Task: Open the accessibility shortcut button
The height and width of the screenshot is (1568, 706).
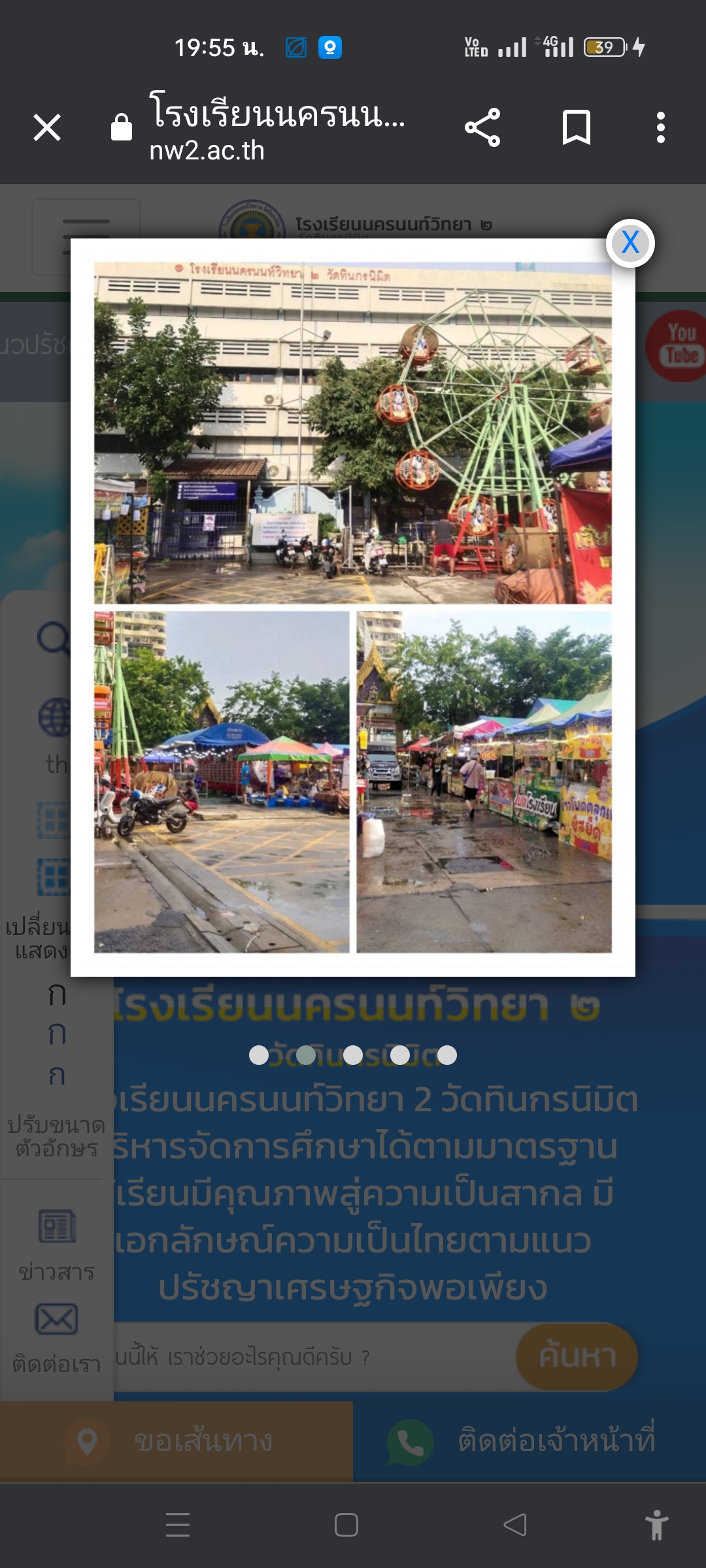Action: pyautogui.click(x=656, y=1525)
